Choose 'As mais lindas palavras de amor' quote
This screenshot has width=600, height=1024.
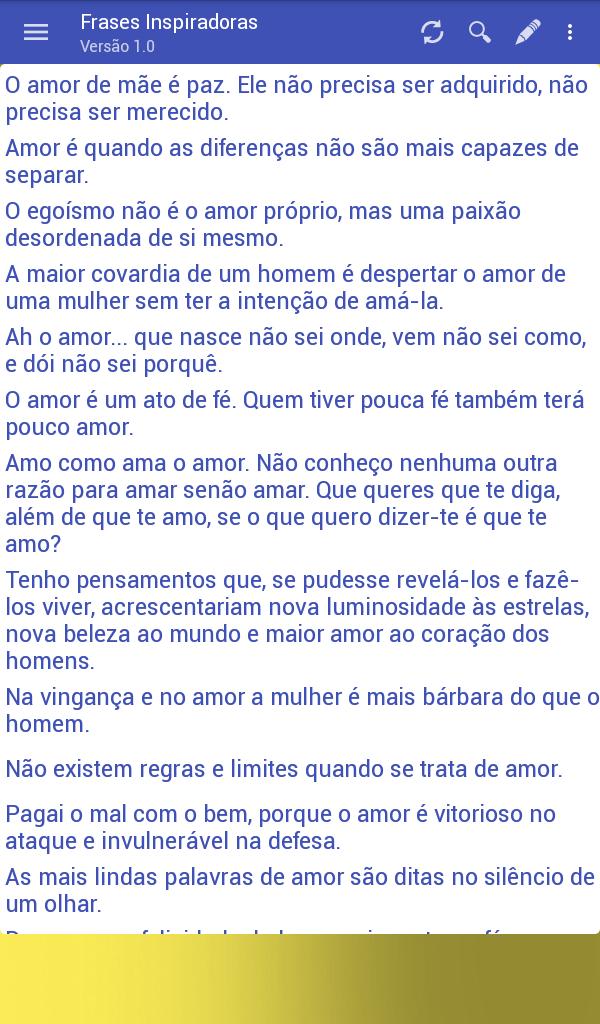pos(300,891)
